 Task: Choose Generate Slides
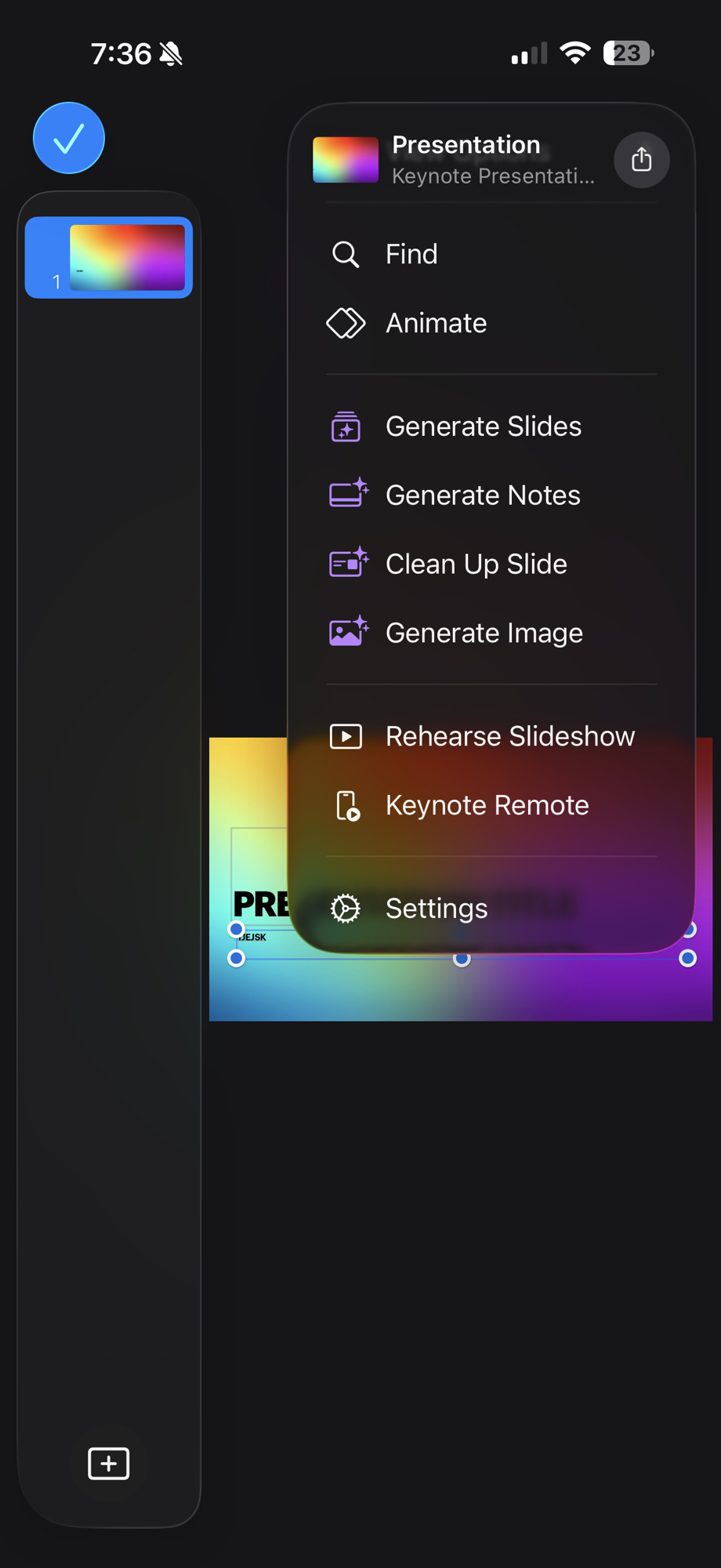[483, 426]
